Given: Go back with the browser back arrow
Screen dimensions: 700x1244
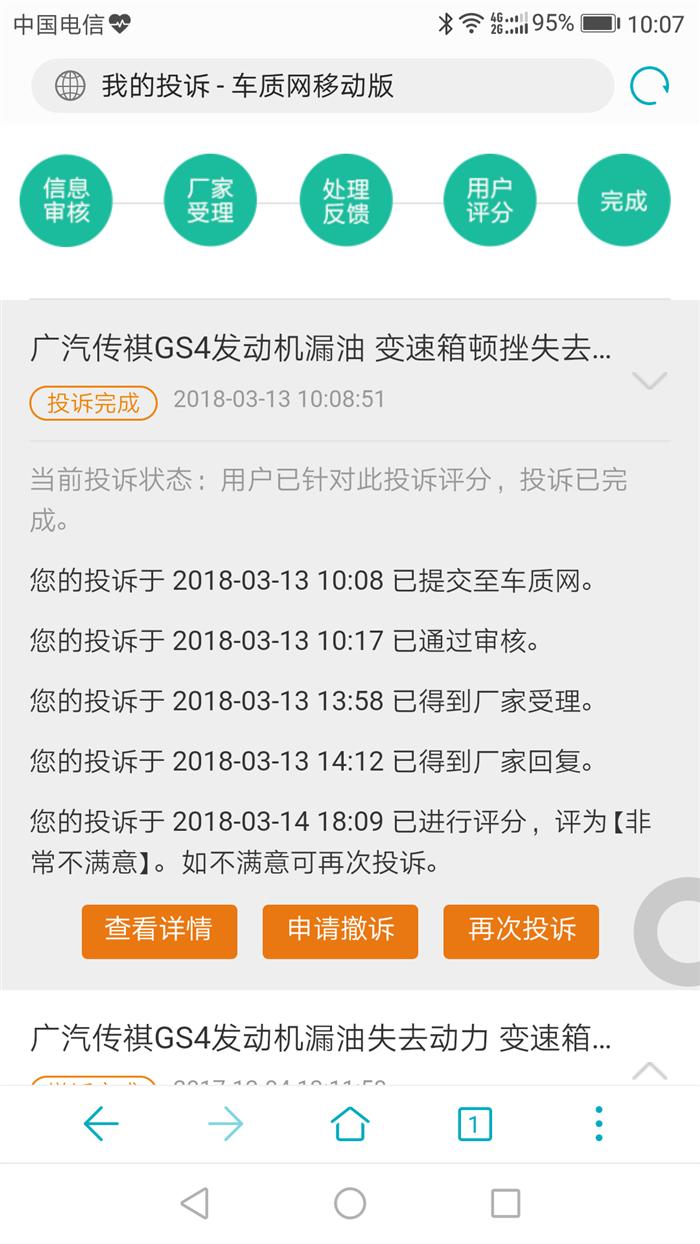Looking at the screenshot, I should [101, 1124].
